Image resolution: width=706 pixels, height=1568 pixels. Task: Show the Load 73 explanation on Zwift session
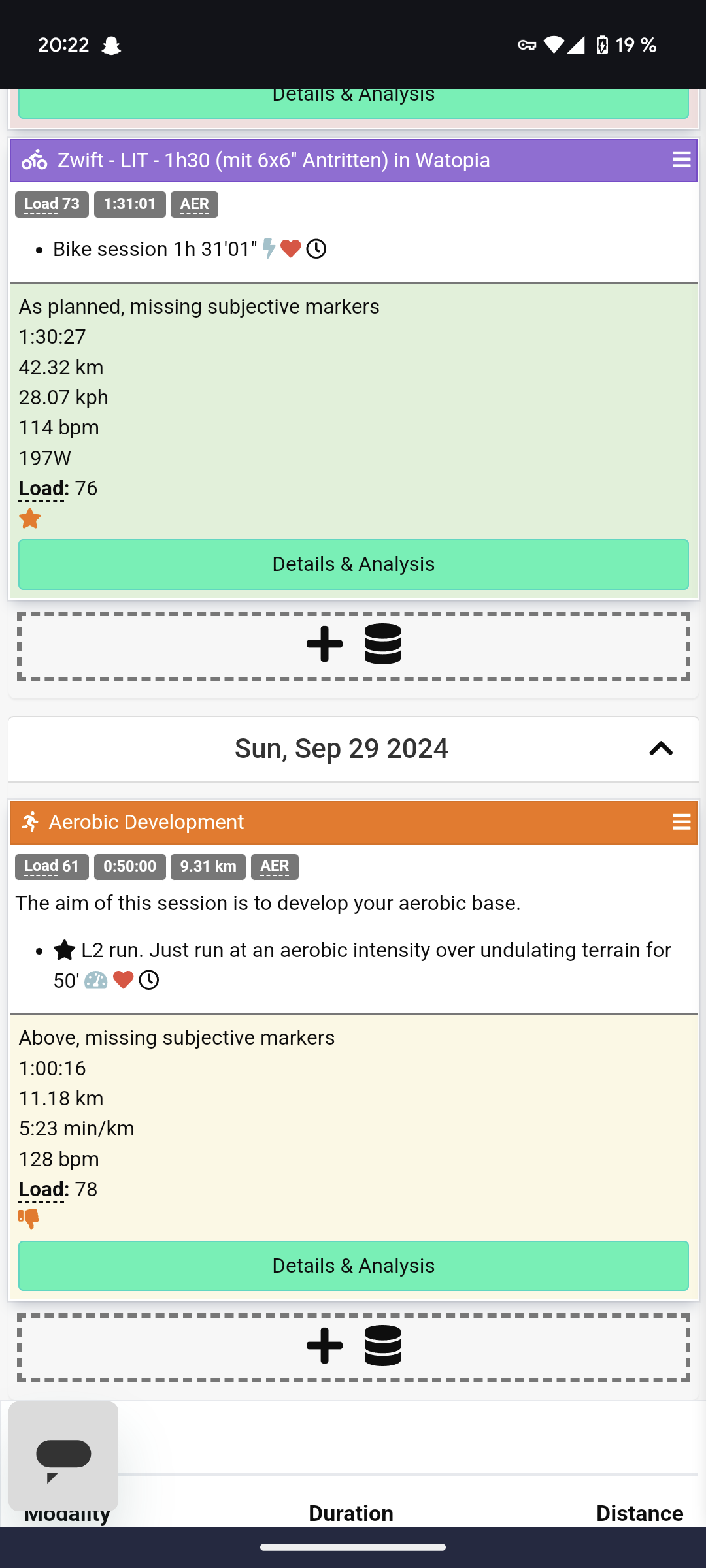[x=52, y=204]
